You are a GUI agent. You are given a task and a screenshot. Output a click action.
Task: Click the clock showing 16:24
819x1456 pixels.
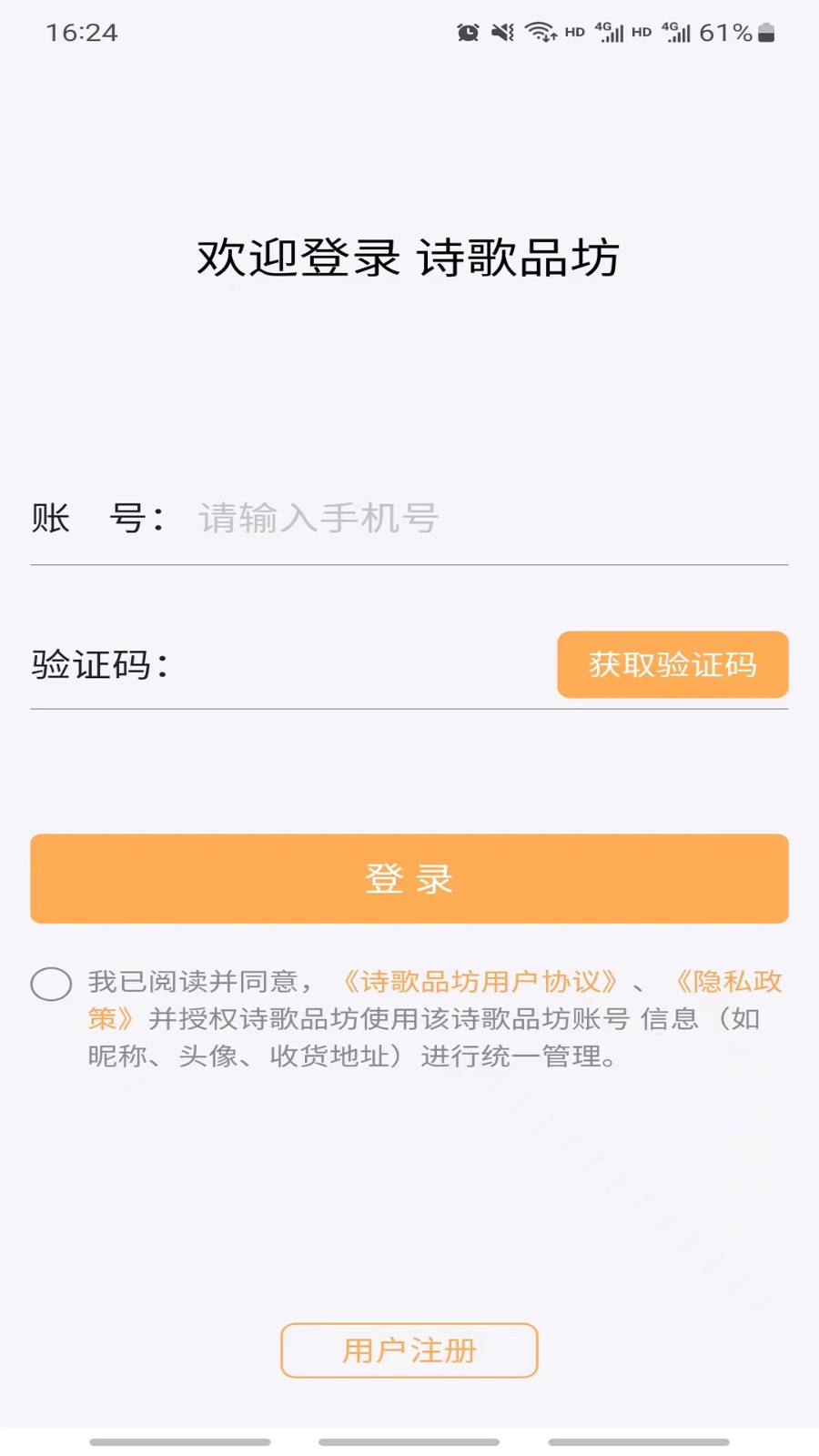[83, 33]
